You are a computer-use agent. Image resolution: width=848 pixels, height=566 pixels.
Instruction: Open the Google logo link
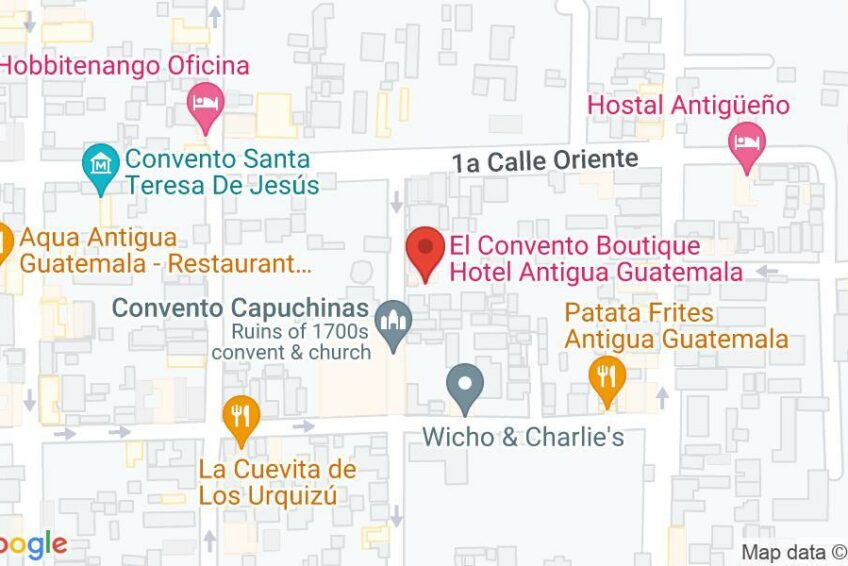tap(33, 545)
